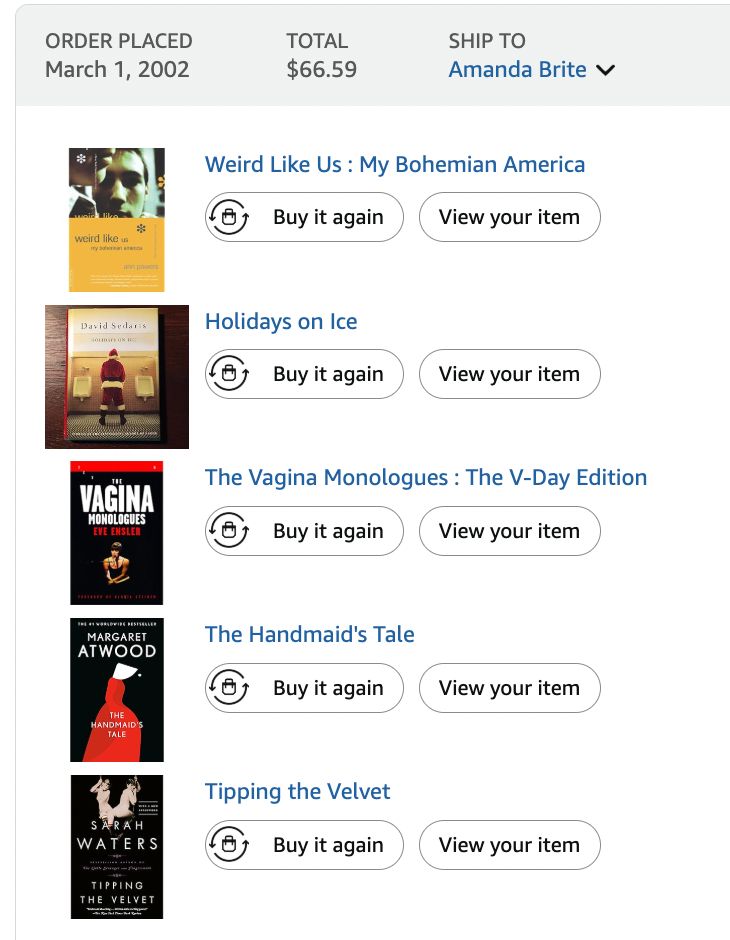Click the buy-again icon for Weird Like Us
This screenshot has width=730, height=940.
(x=228, y=217)
